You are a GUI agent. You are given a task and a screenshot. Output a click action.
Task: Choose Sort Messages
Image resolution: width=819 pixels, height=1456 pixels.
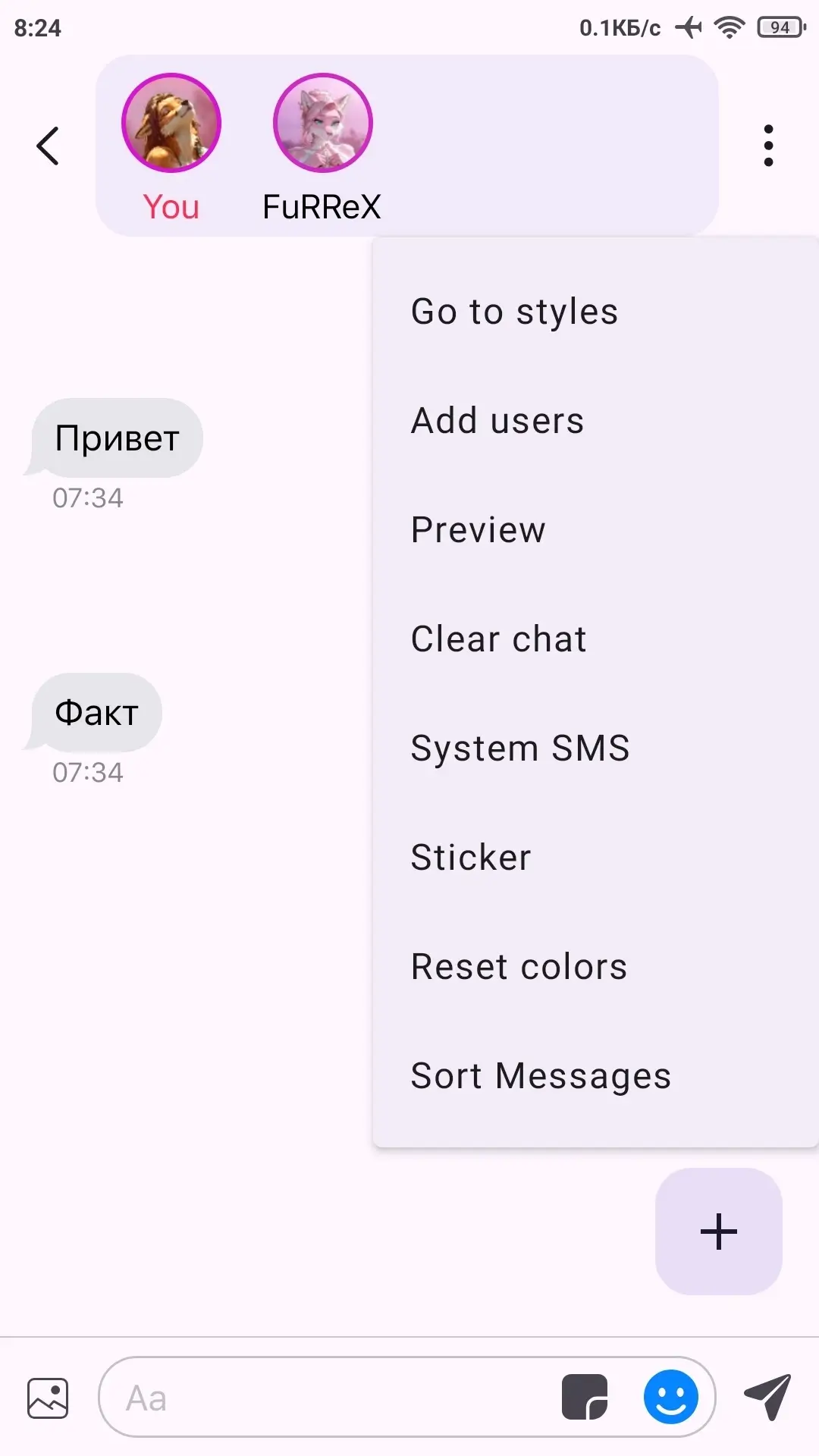pyautogui.click(x=541, y=1076)
